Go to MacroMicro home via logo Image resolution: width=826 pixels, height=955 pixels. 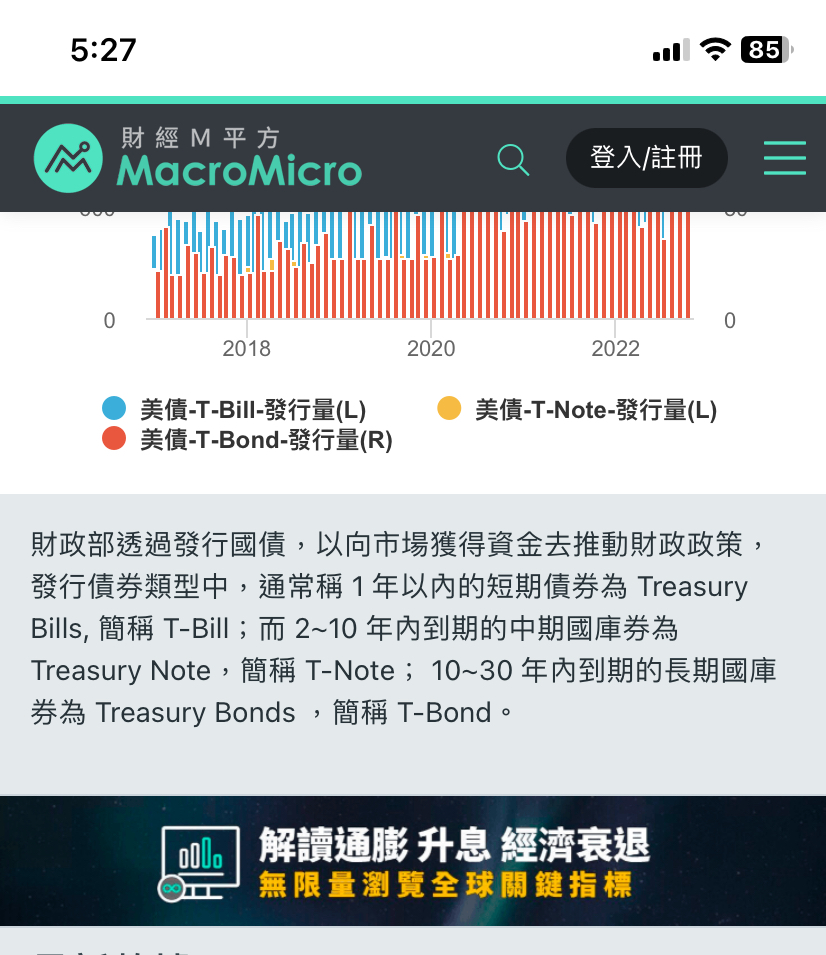click(x=198, y=158)
